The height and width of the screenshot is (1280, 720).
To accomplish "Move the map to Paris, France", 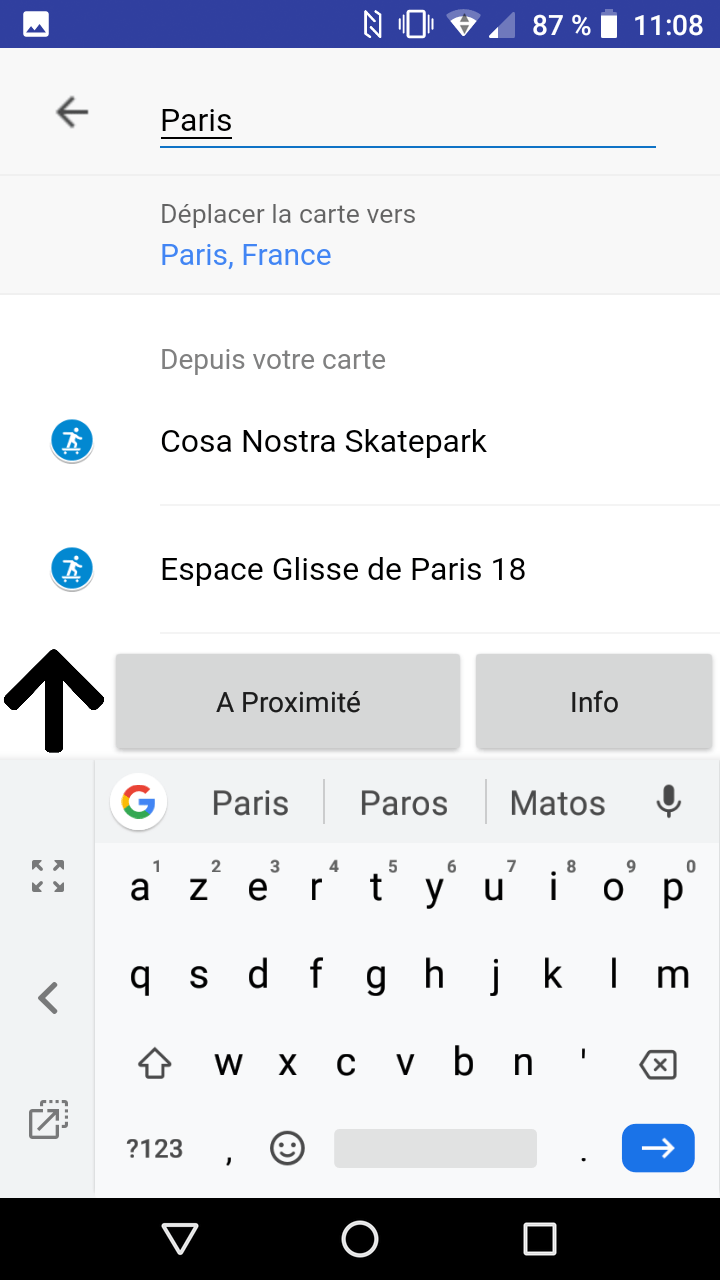I will [x=246, y=255].
